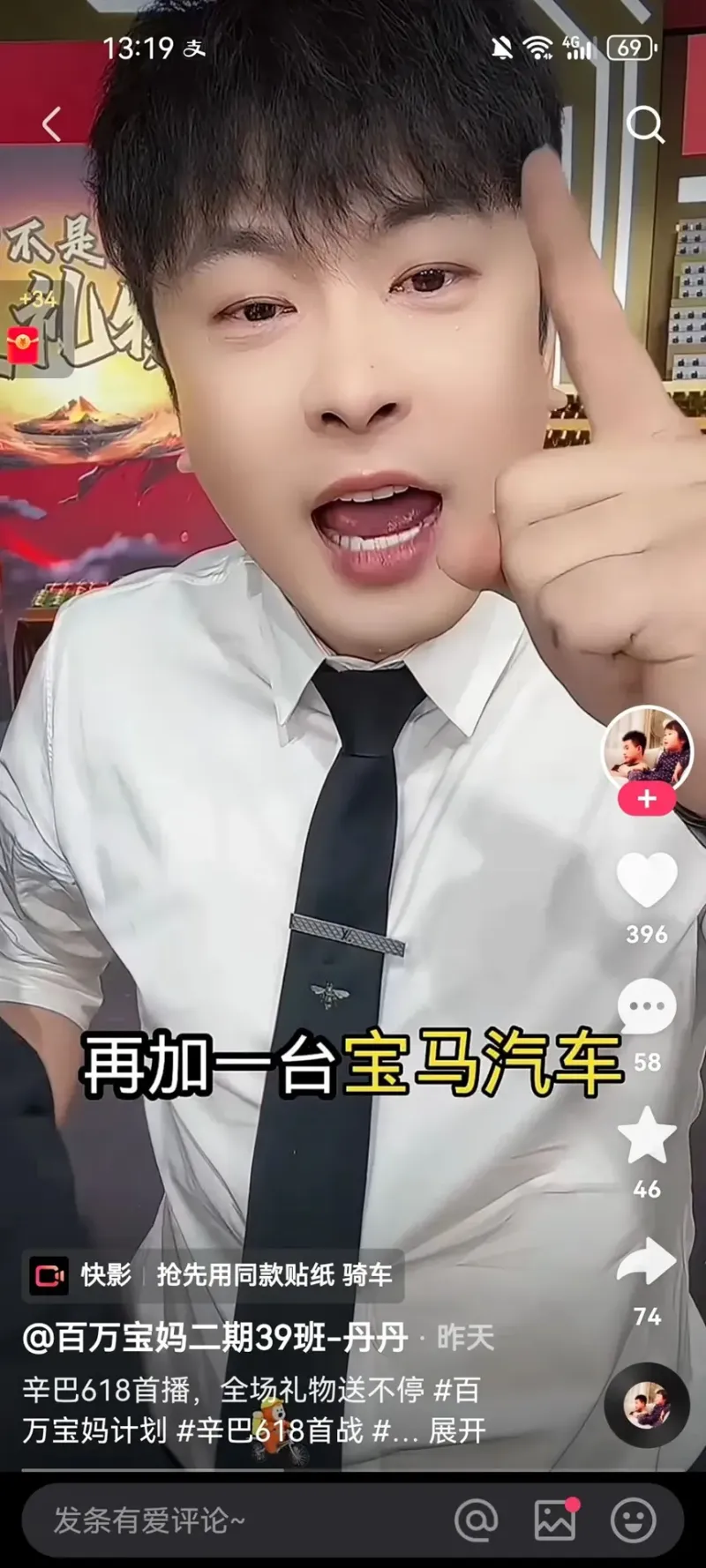The image size is (706, 1568).
Task: Mention someone with the @ icon
Action: click(x=477, y=1520)
